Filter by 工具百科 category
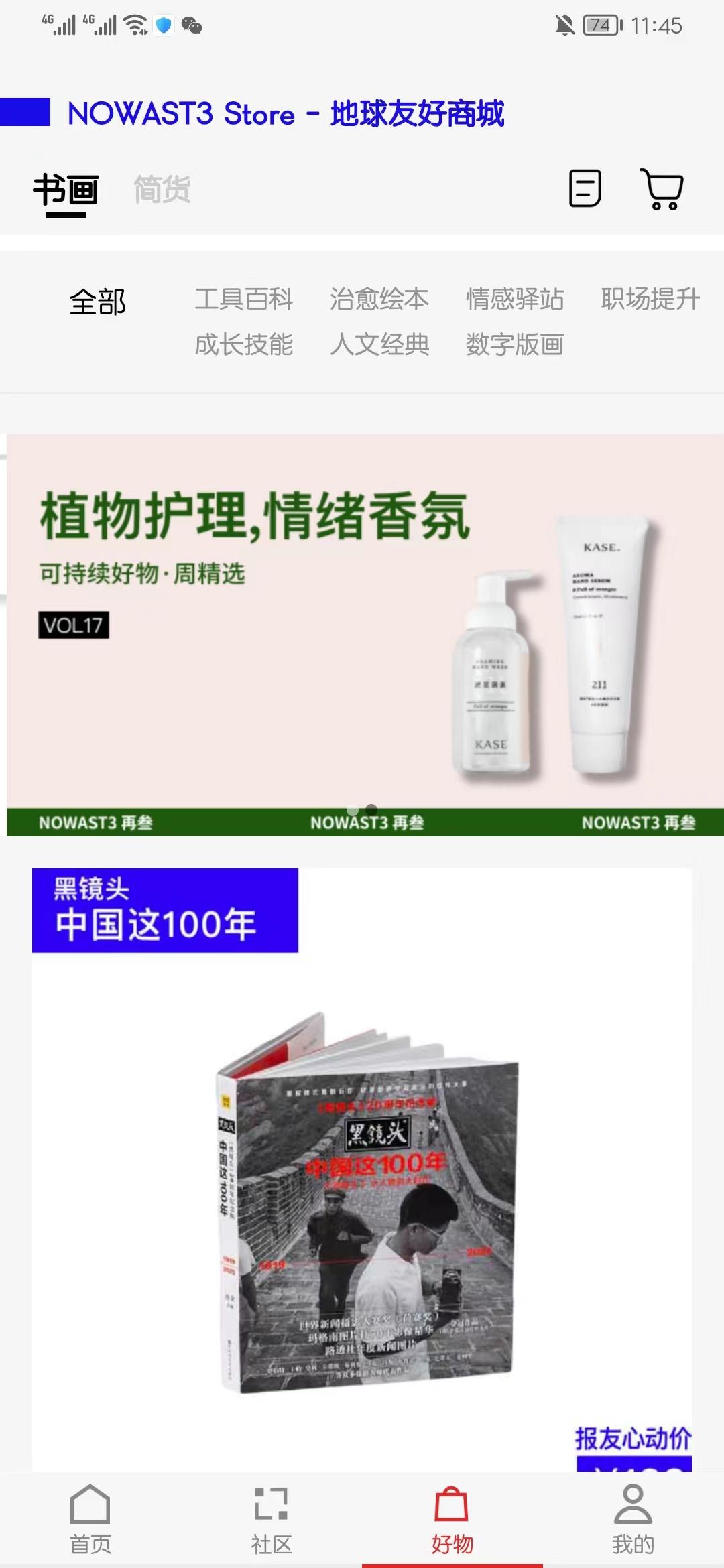Screen dimensions: 724x1568 pos(244,299)
